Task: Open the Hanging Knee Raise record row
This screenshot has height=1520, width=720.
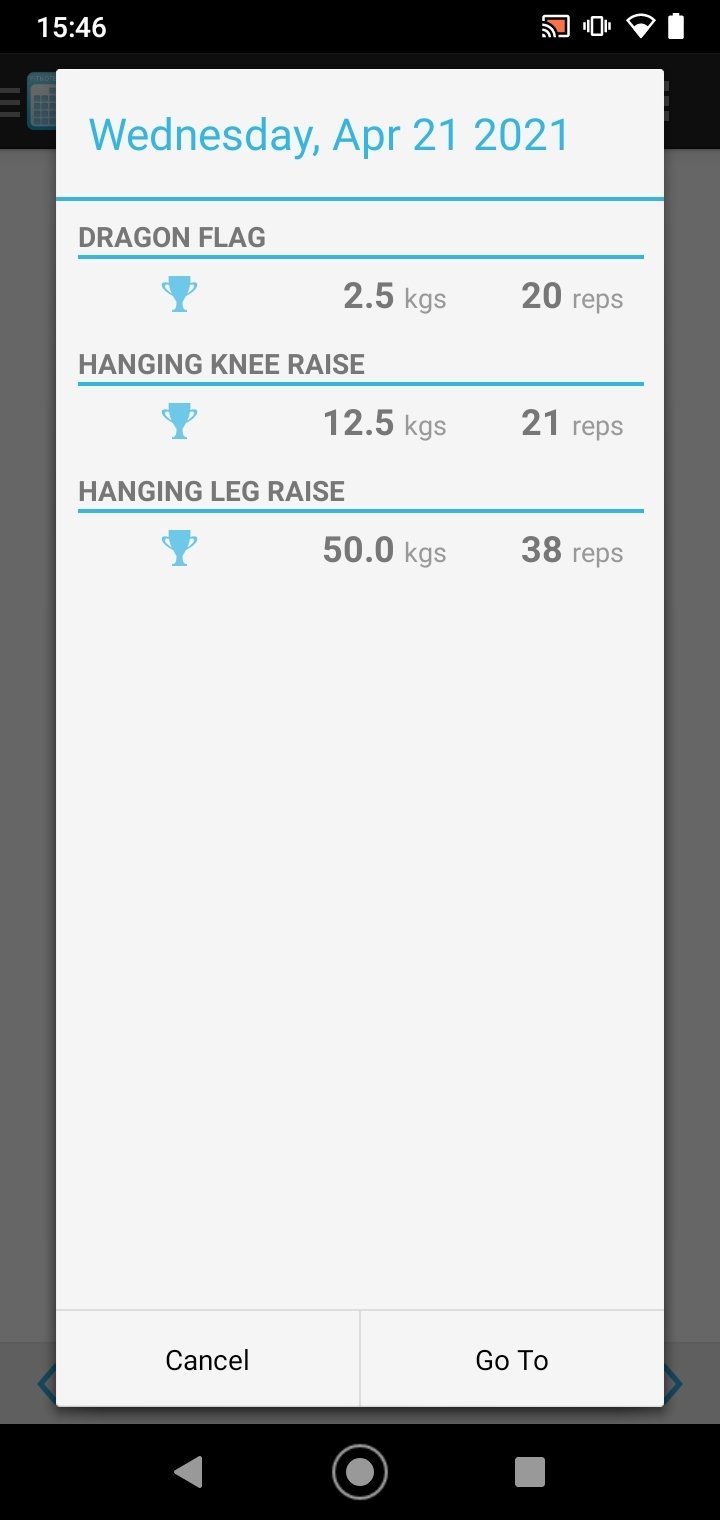Action: pyautogui.click(x=360, y=423)
